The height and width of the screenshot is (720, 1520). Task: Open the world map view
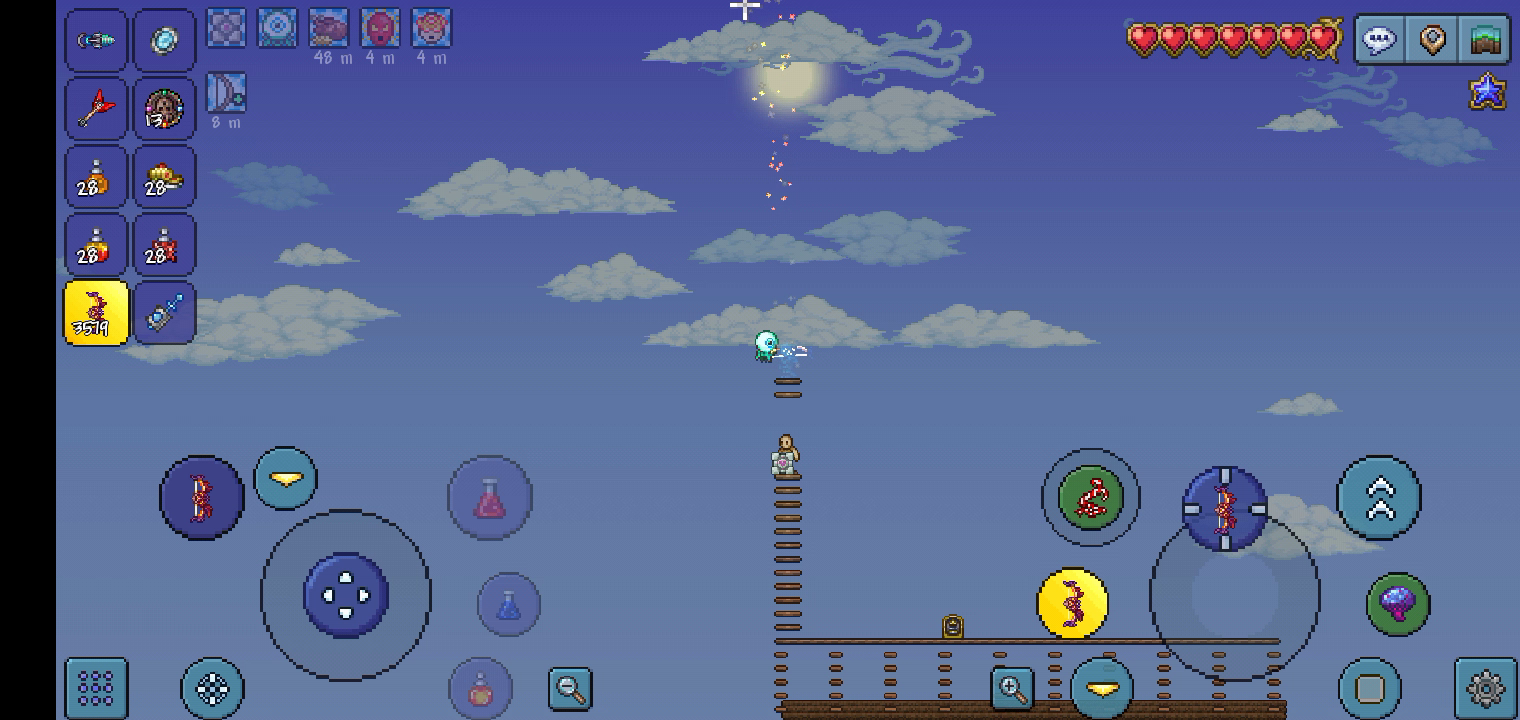click(1485, 41)
